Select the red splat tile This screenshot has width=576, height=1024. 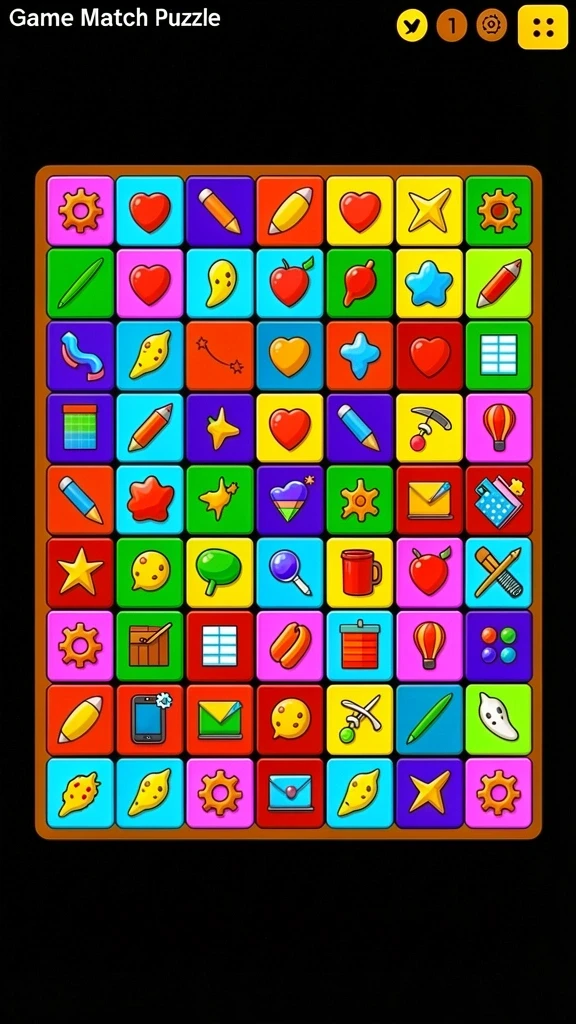pyautogui.click(x=150, y=500)
